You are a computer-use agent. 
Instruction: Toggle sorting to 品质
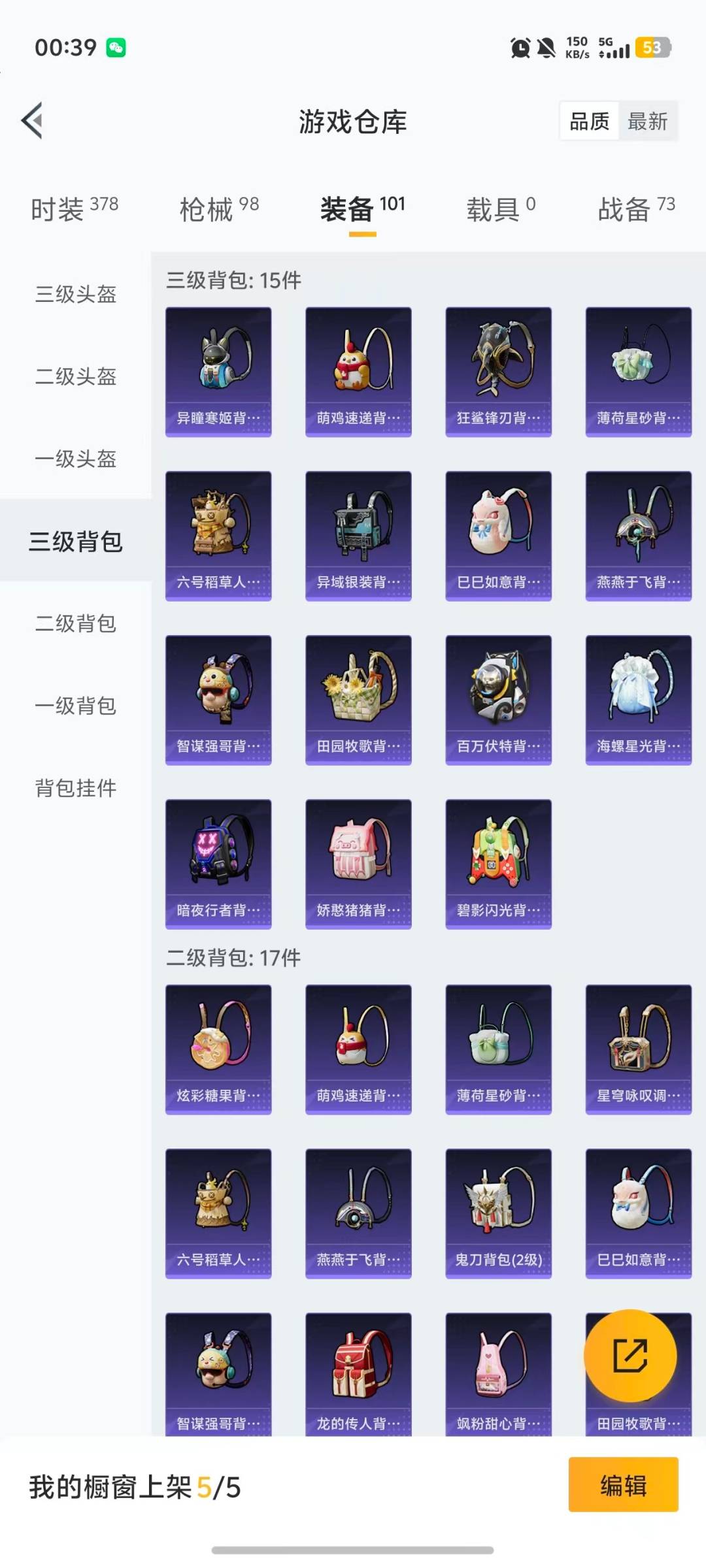[589, 122]
